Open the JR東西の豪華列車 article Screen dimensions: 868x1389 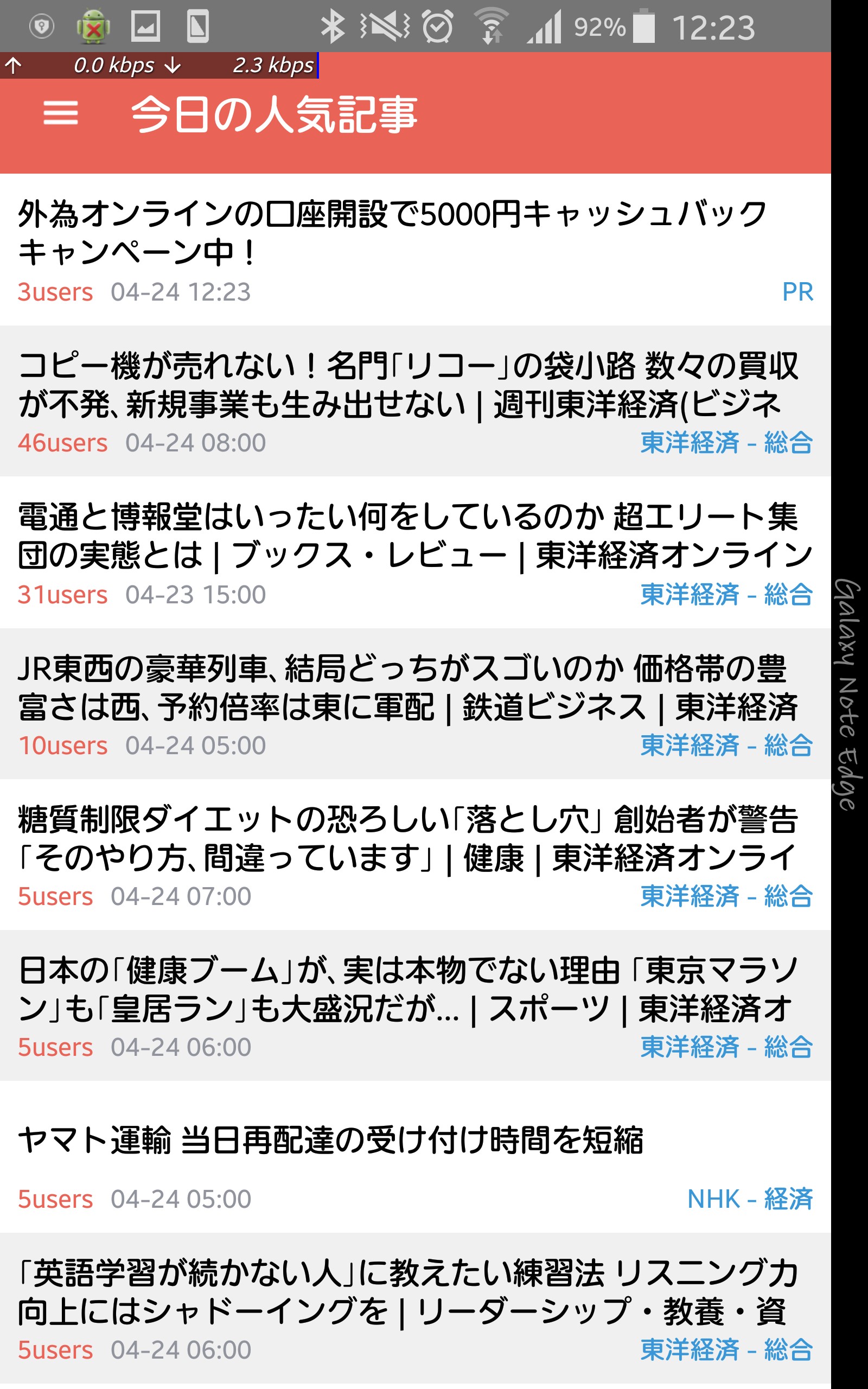(407, 687)
